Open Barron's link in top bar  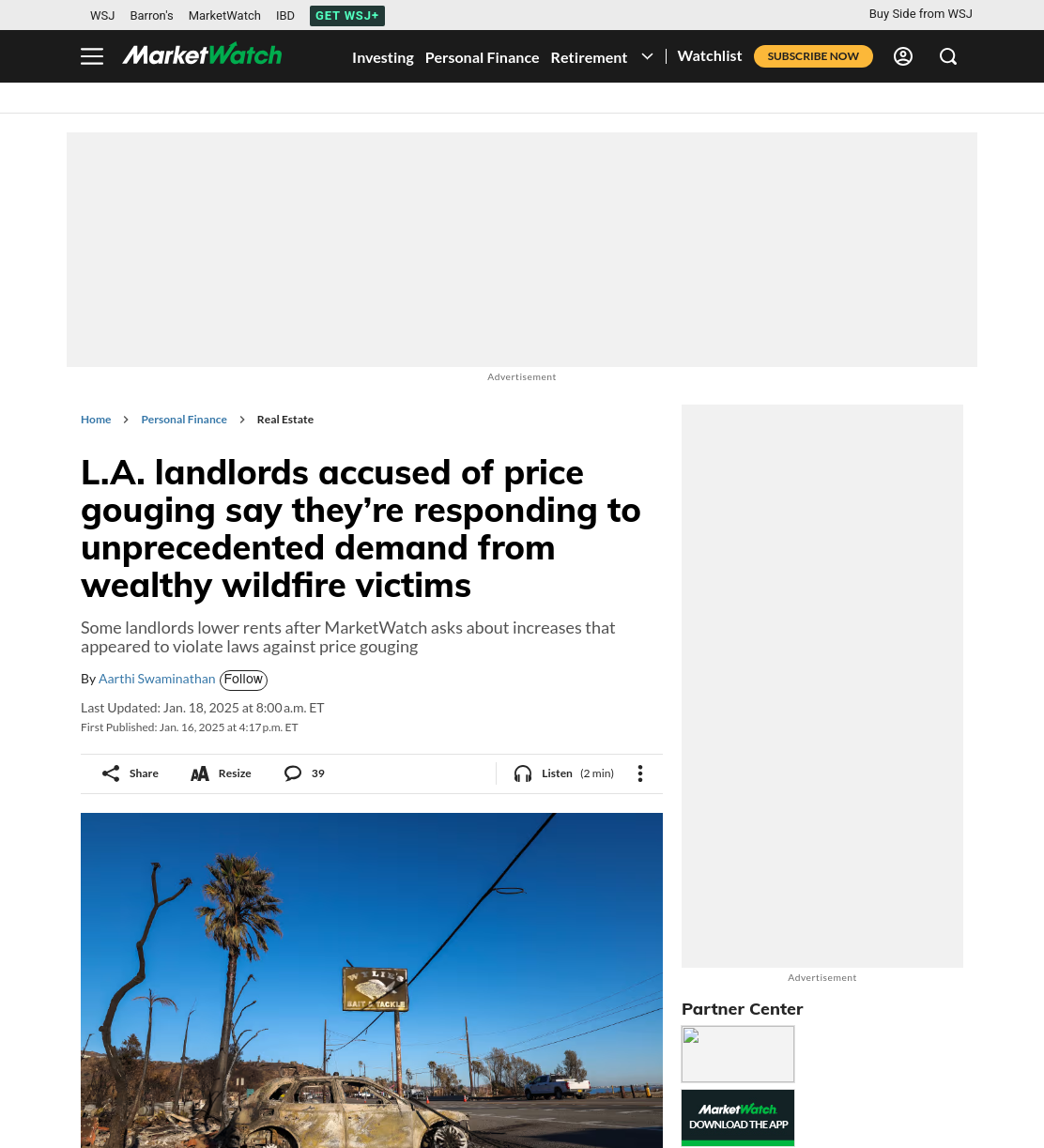coord(151,16)
